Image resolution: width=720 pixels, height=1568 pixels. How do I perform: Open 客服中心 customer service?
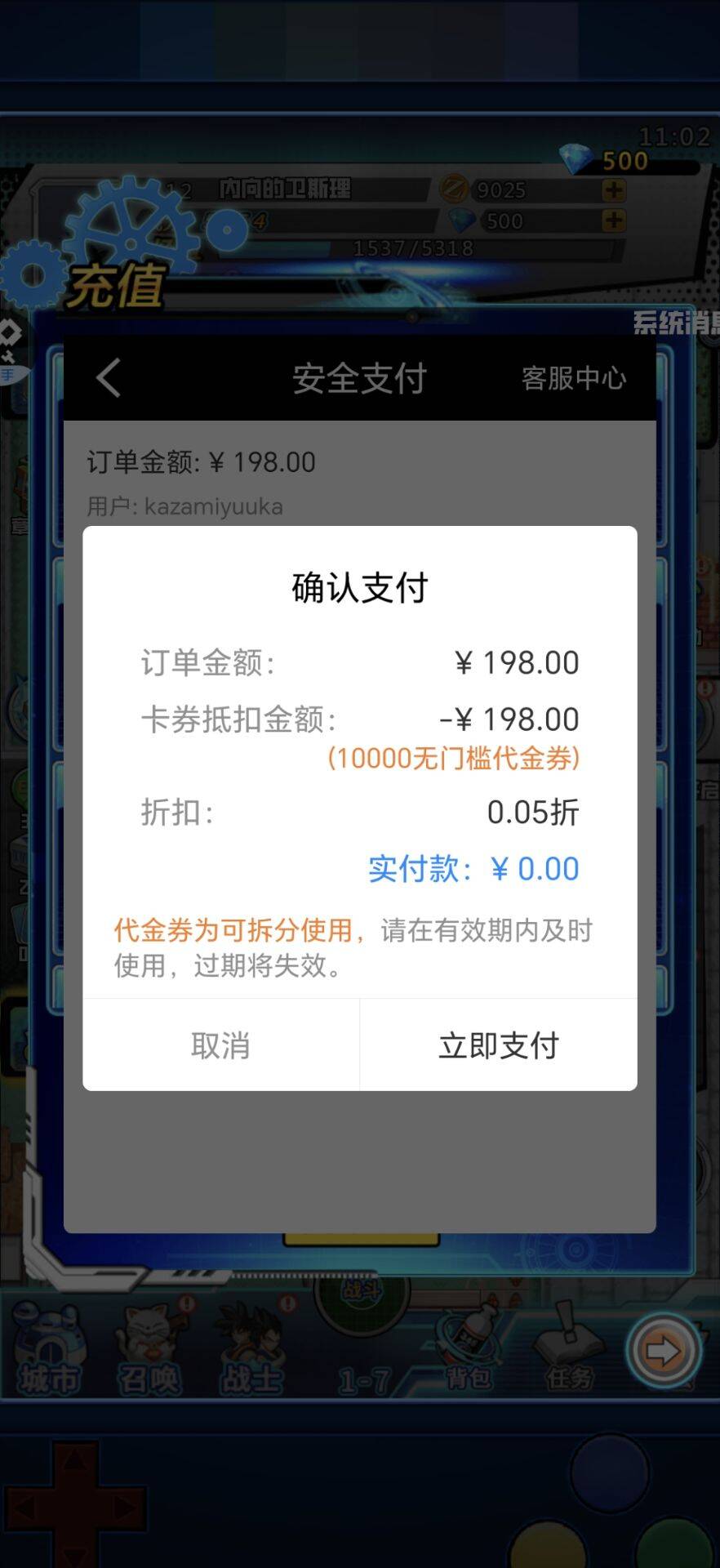coord(573,378)
